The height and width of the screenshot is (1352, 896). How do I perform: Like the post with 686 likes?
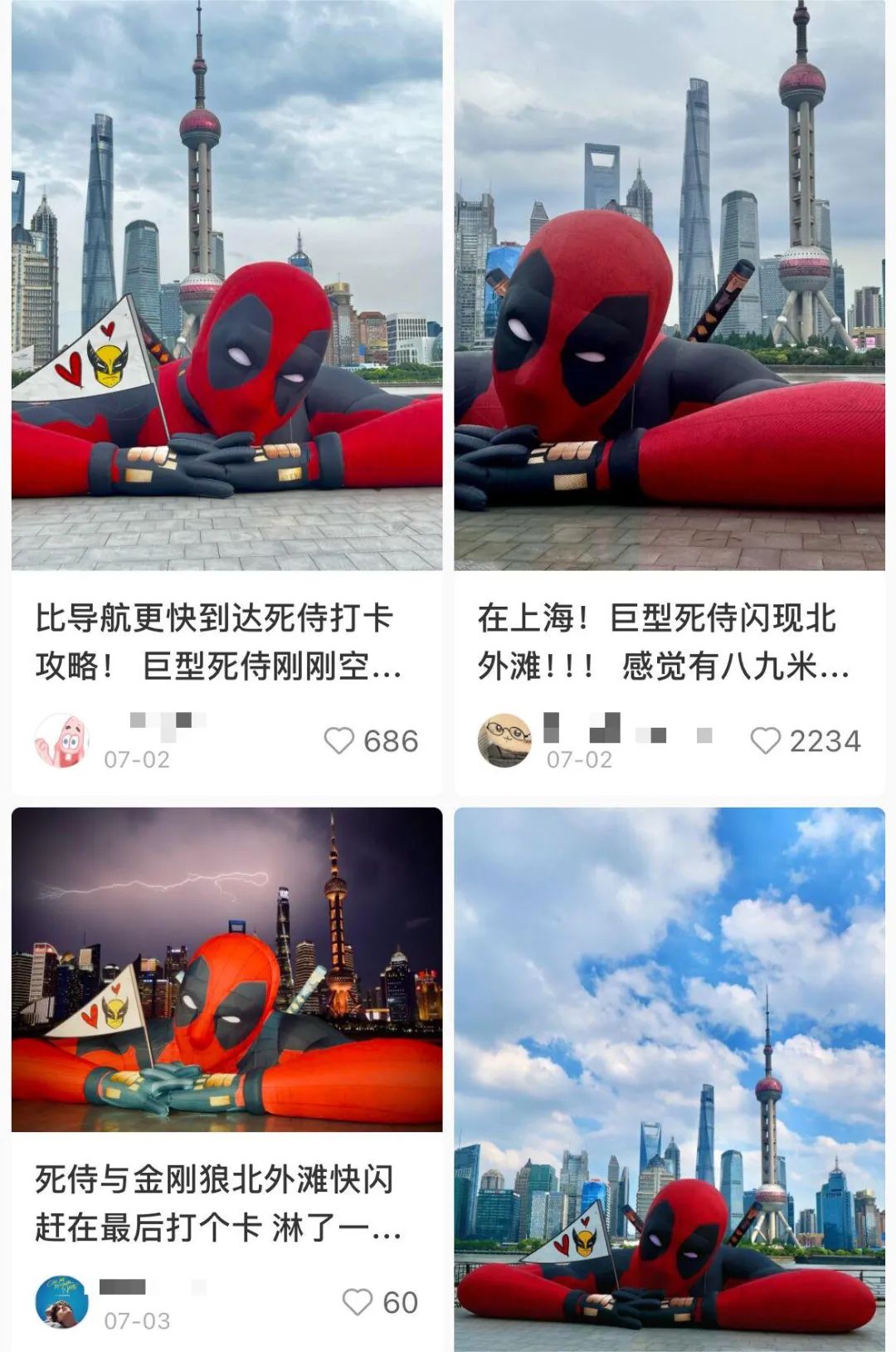point(338,740)
